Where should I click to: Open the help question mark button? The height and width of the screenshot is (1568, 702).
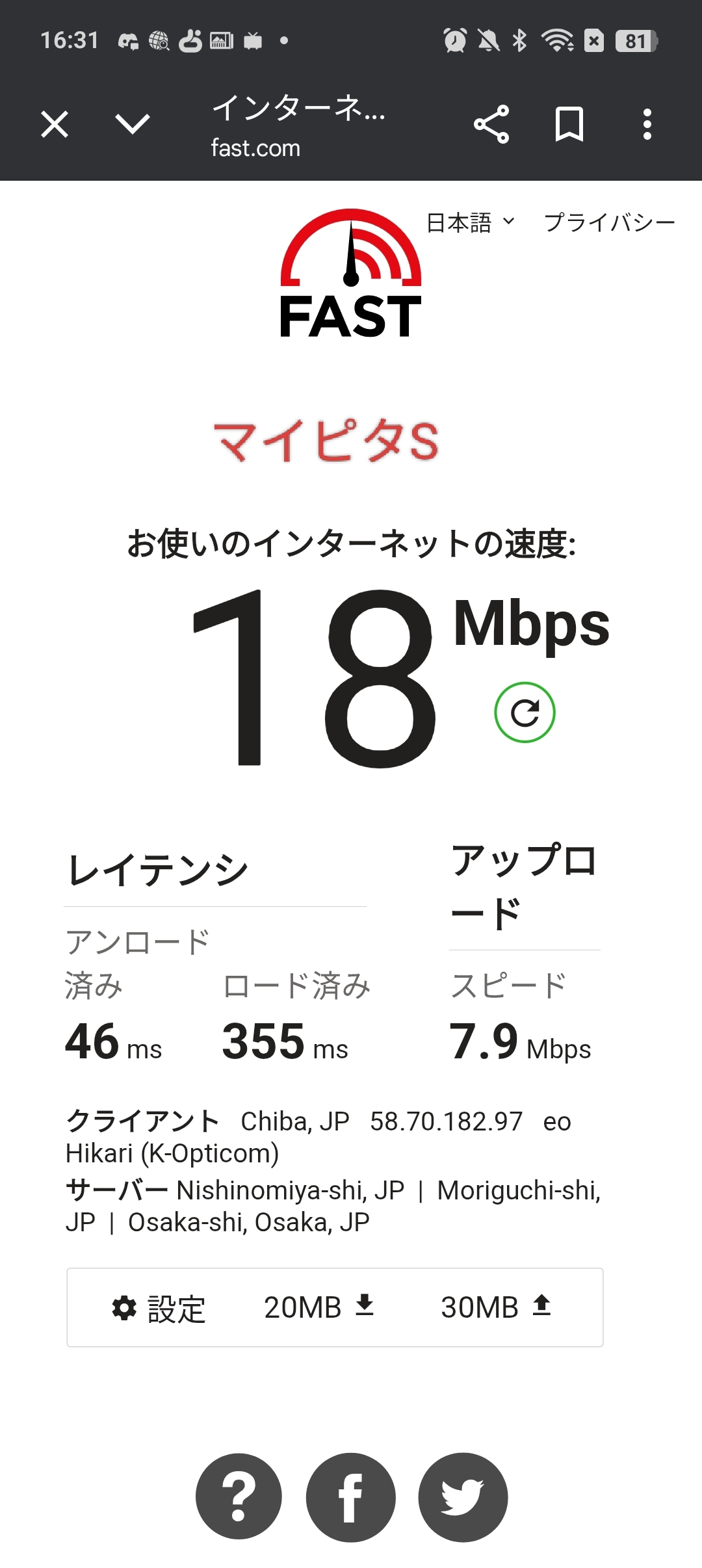[x=239, y=1496]
